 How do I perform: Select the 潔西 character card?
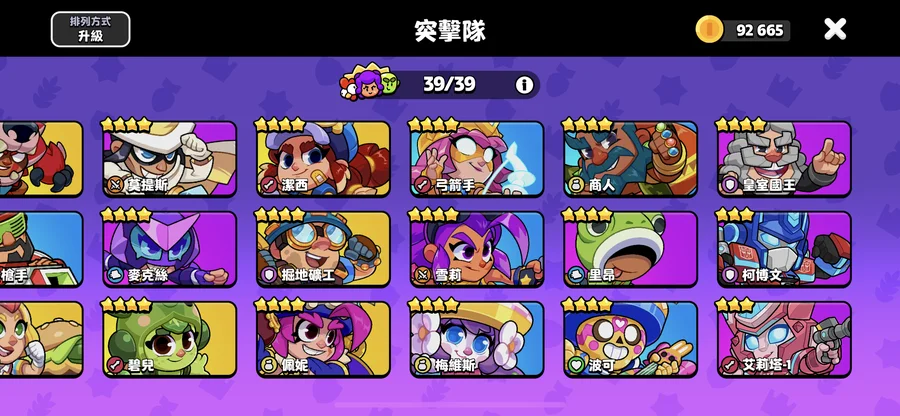[x=323, y=158]
